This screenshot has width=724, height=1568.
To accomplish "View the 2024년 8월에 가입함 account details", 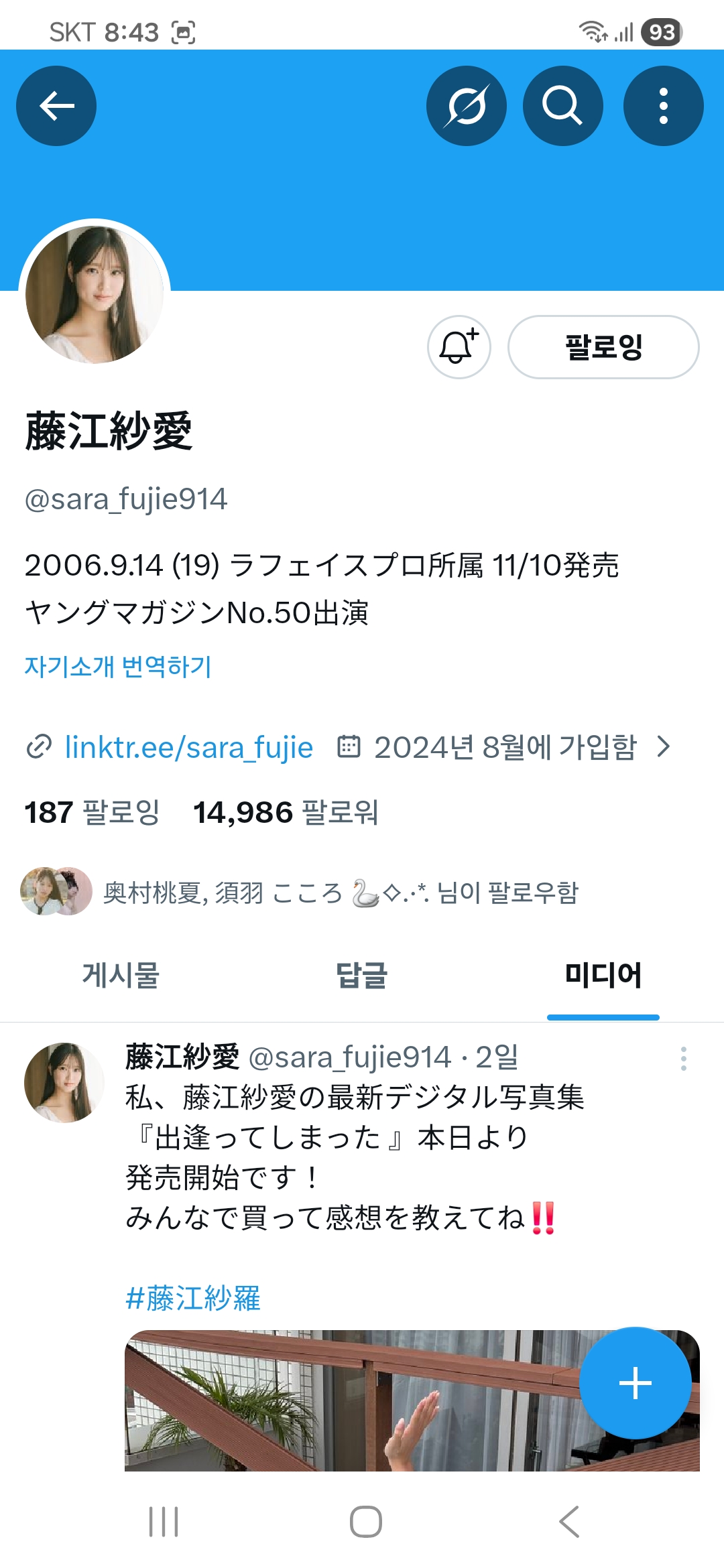I will pyautogui.click(x=504, y=747).
